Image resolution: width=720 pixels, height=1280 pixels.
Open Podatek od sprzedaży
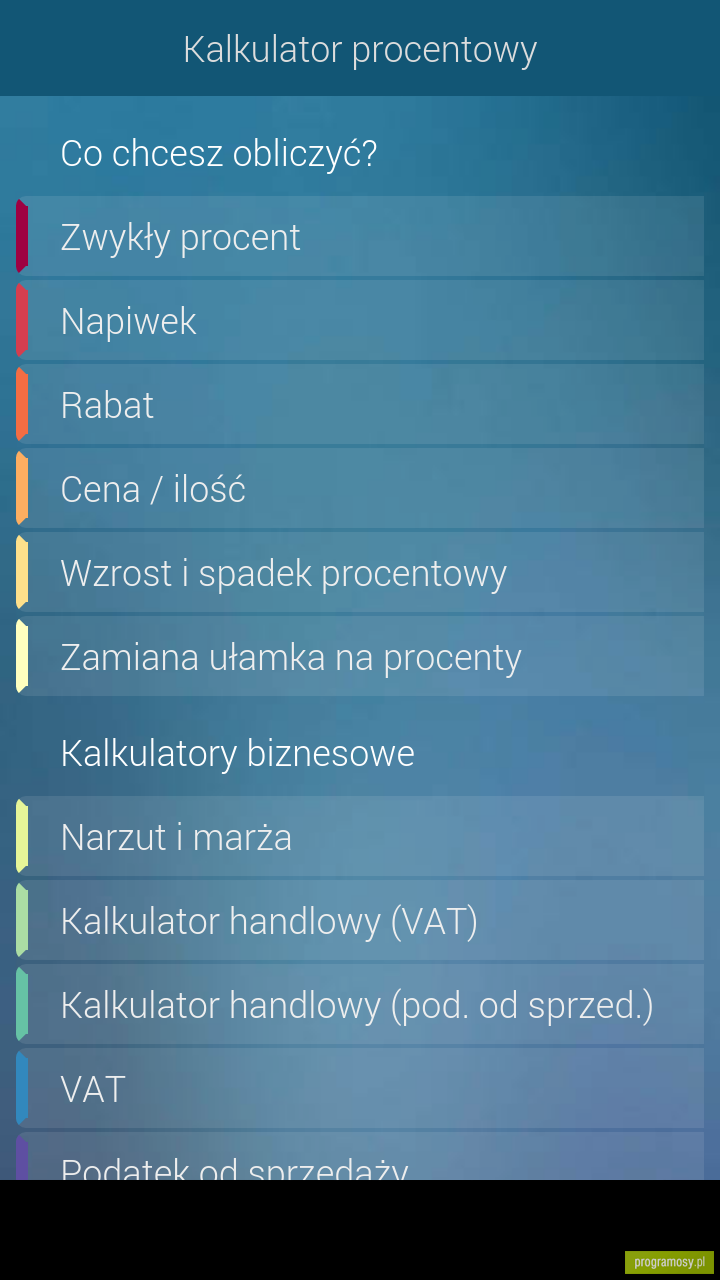[x=360, y=1157]
